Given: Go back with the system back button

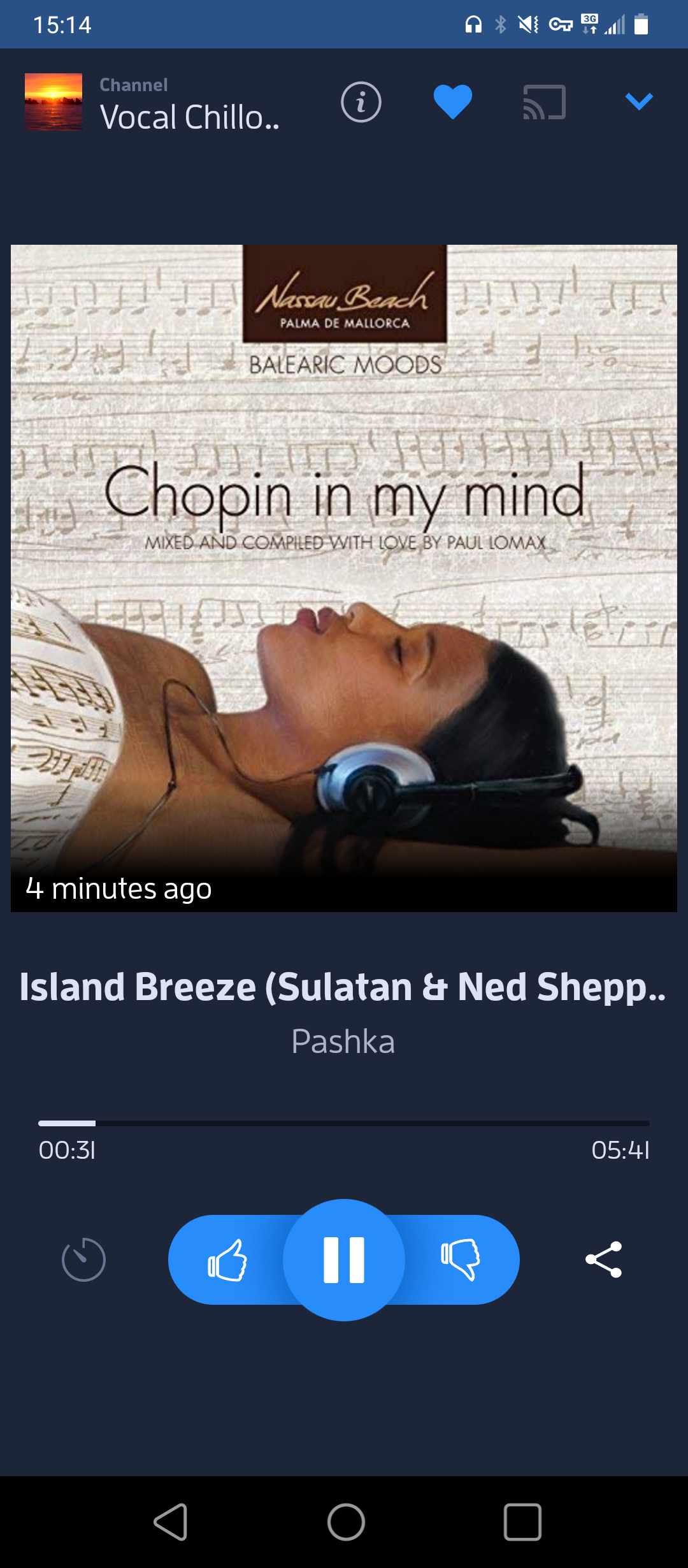Looking at the screenshot, I should [171, 1522].
